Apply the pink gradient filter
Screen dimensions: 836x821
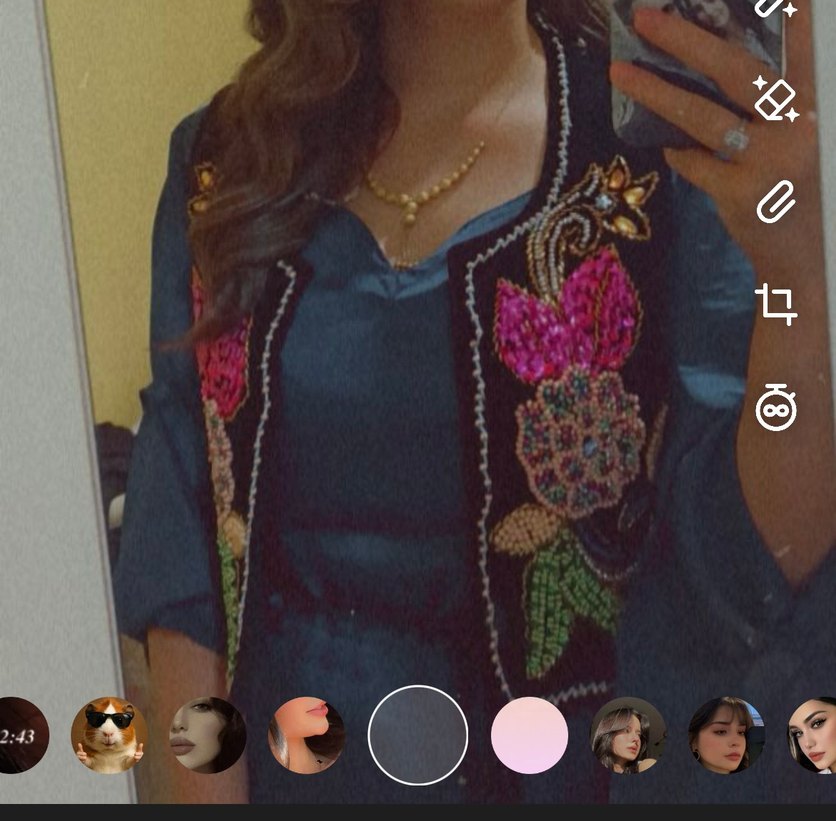tap(529, 735)
